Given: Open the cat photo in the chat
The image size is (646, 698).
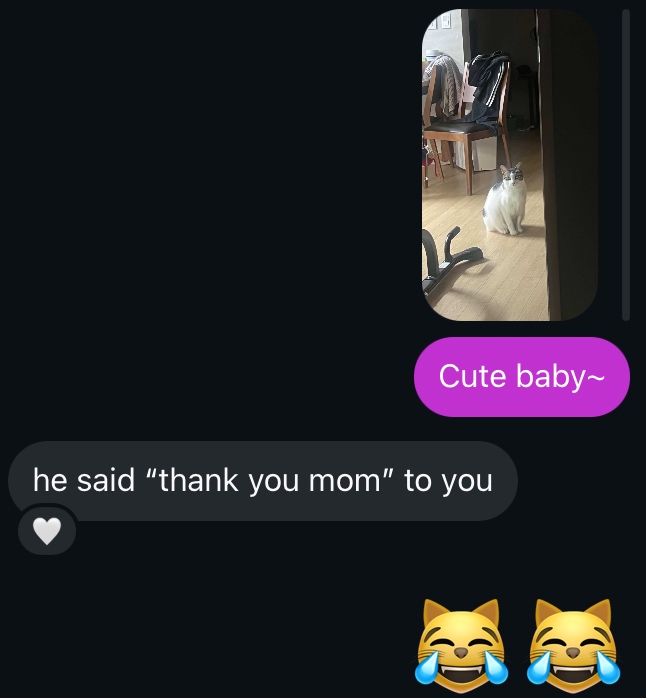Looking at the screenshot, I should (509, 165).
